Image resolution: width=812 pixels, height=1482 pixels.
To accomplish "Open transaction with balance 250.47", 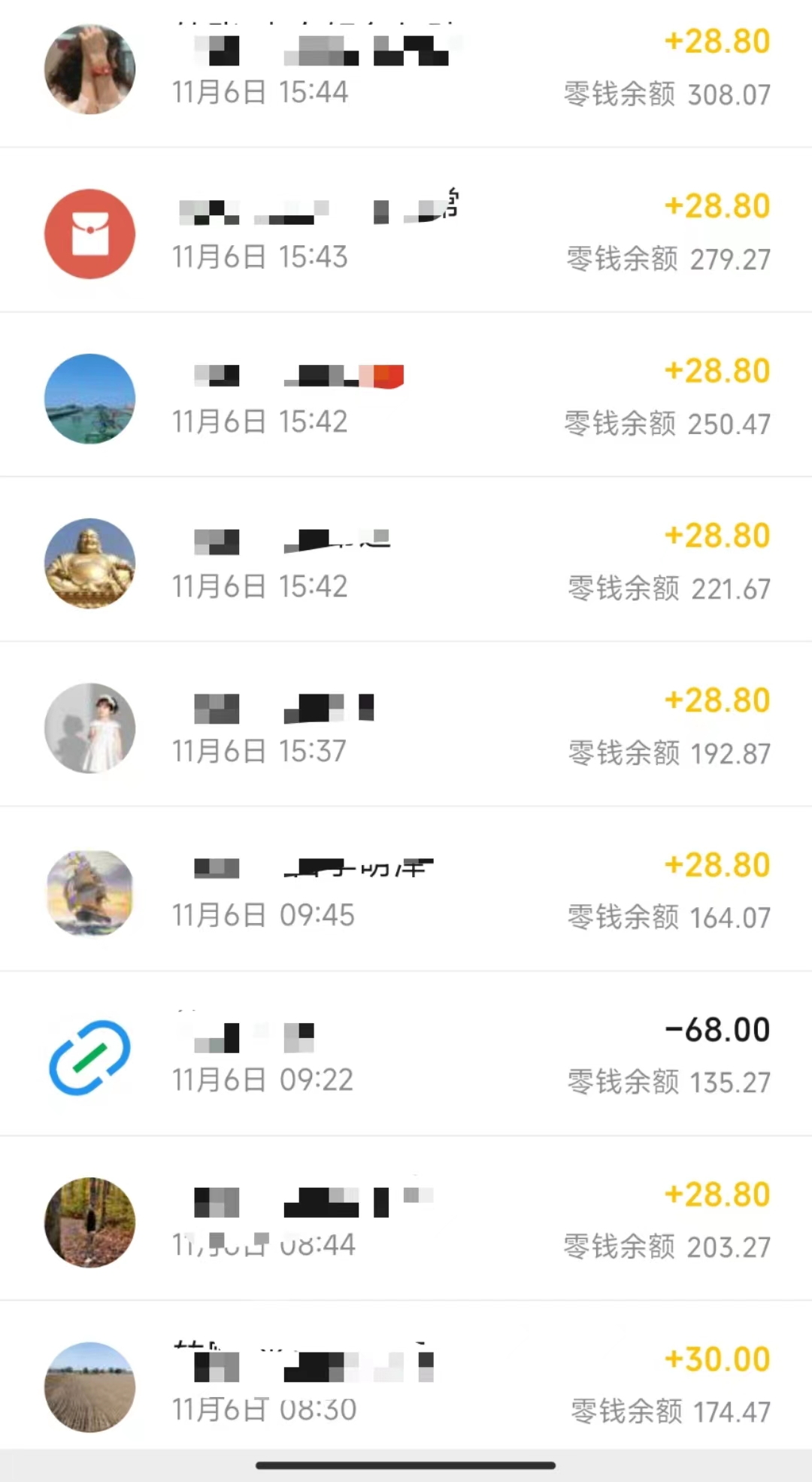I will 406,396.
